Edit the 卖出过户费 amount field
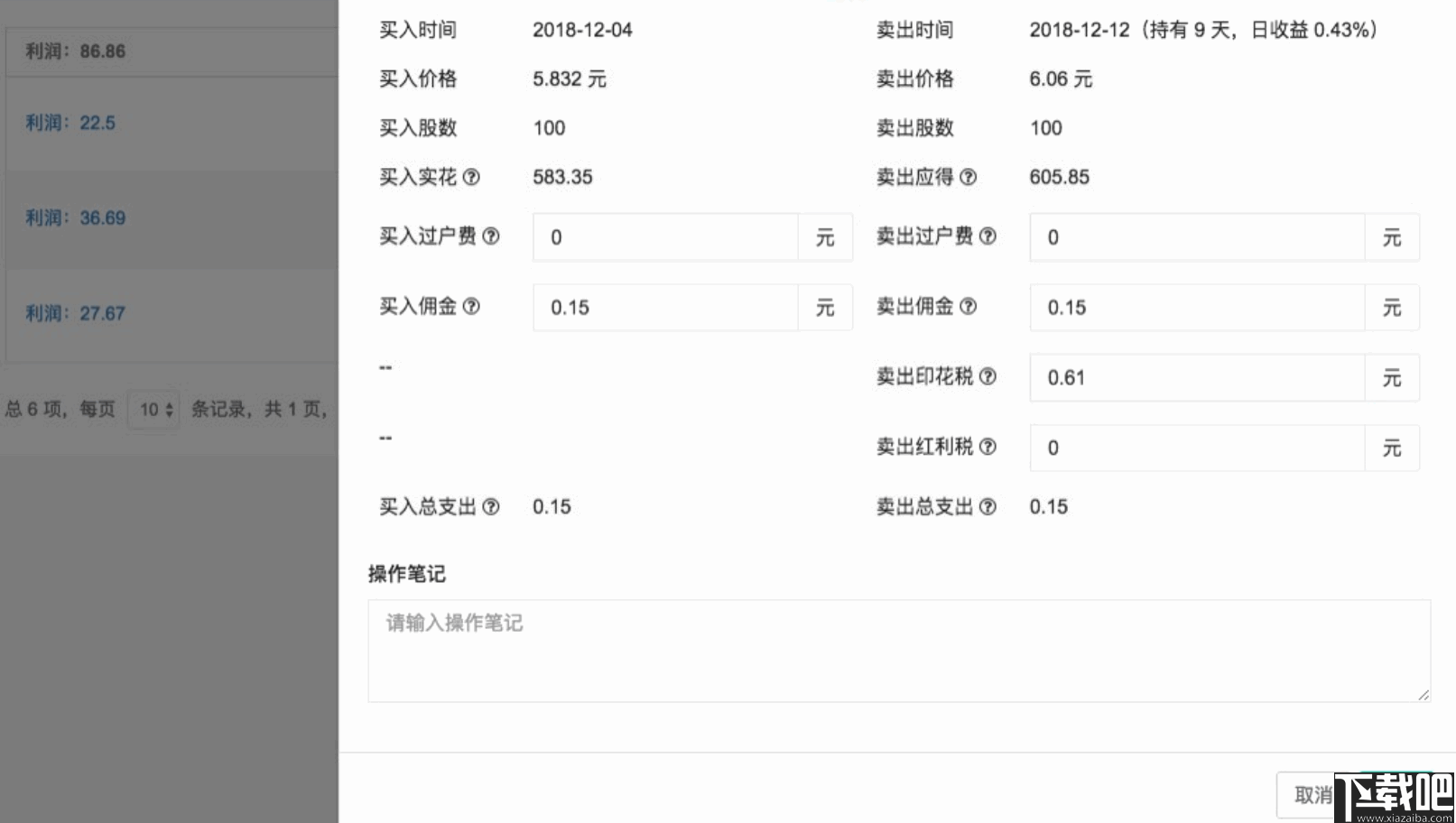The height and width of the screenshot is (823, 1456). (x=1196, y=237)
